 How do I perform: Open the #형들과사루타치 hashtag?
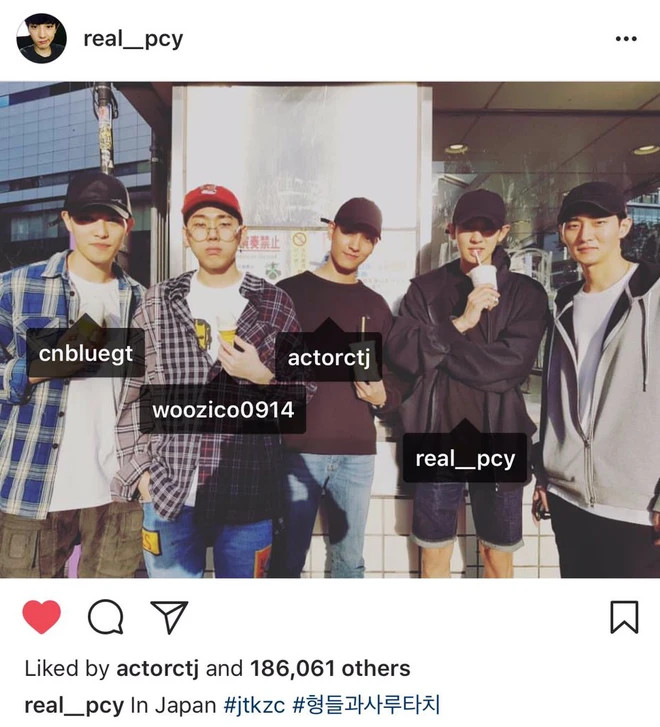368,704
